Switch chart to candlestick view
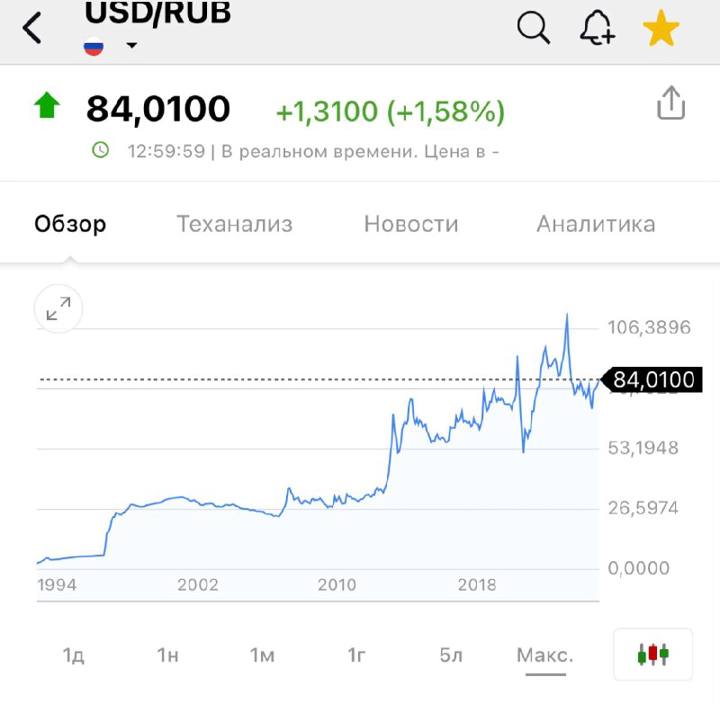 point(653,654)
